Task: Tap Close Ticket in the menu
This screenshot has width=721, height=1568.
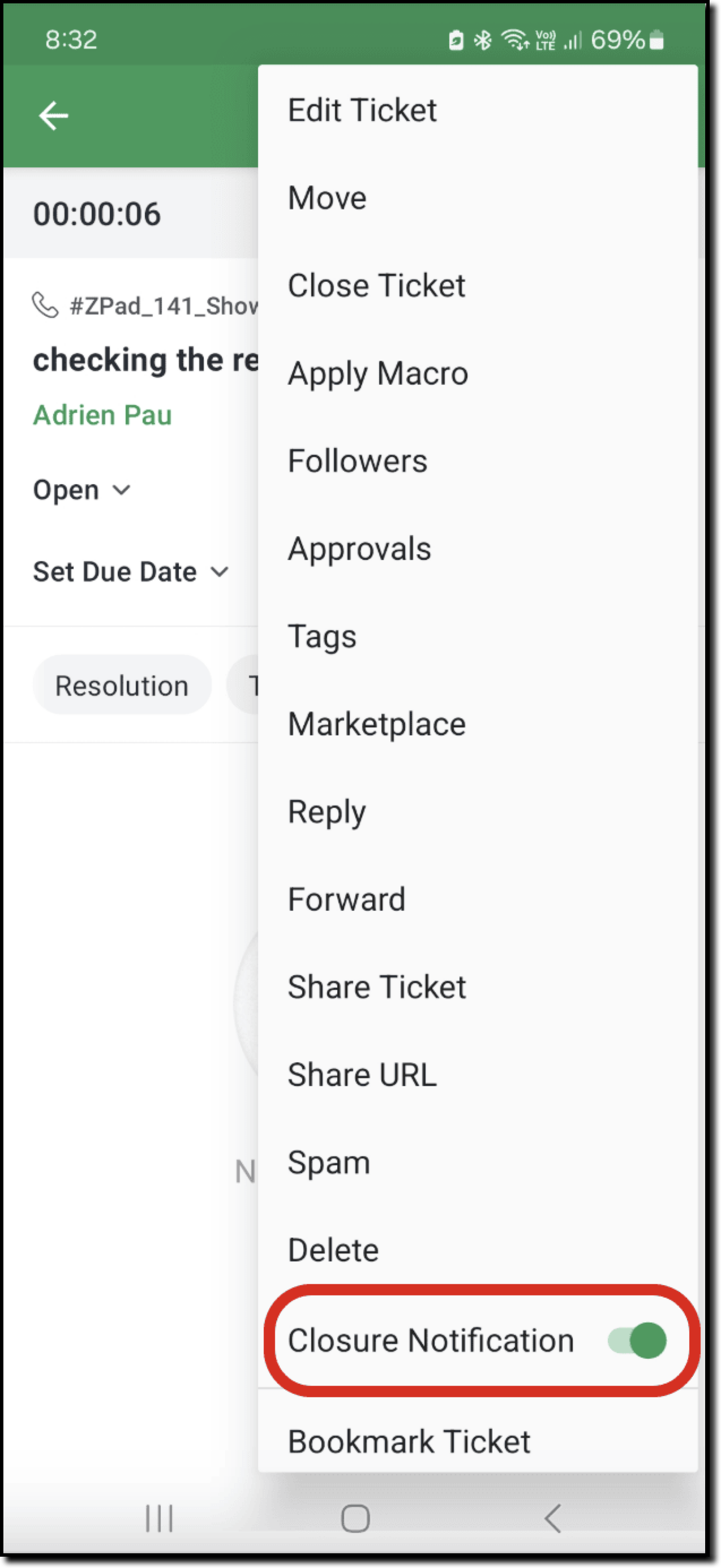Action: click(478, 286)
